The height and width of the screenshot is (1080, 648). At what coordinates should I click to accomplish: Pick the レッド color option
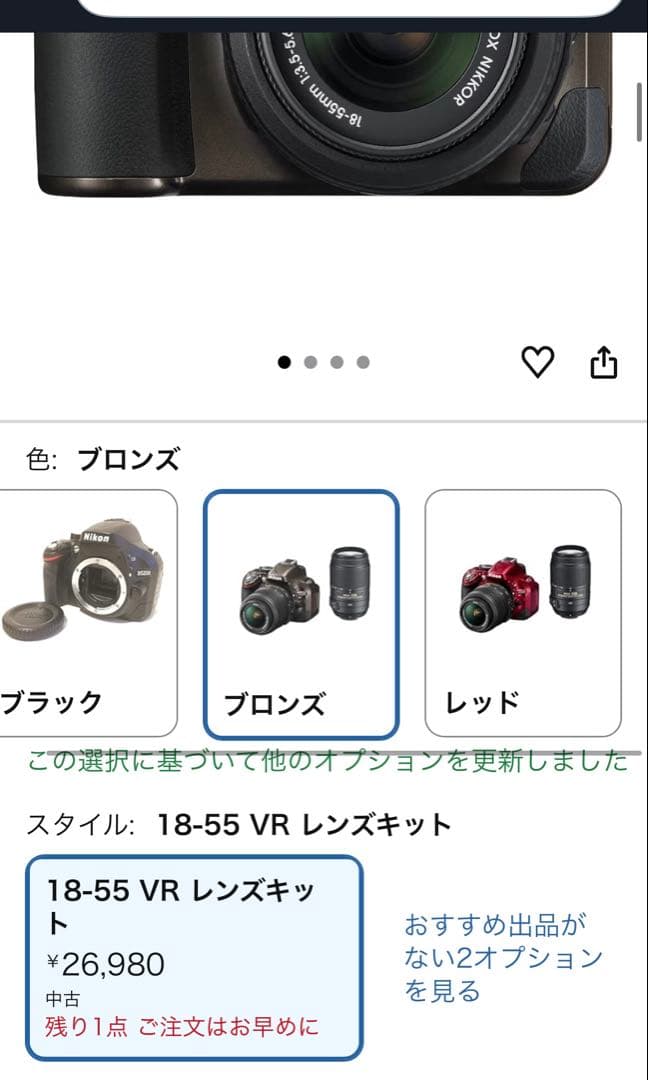click(x=523, y=612)
